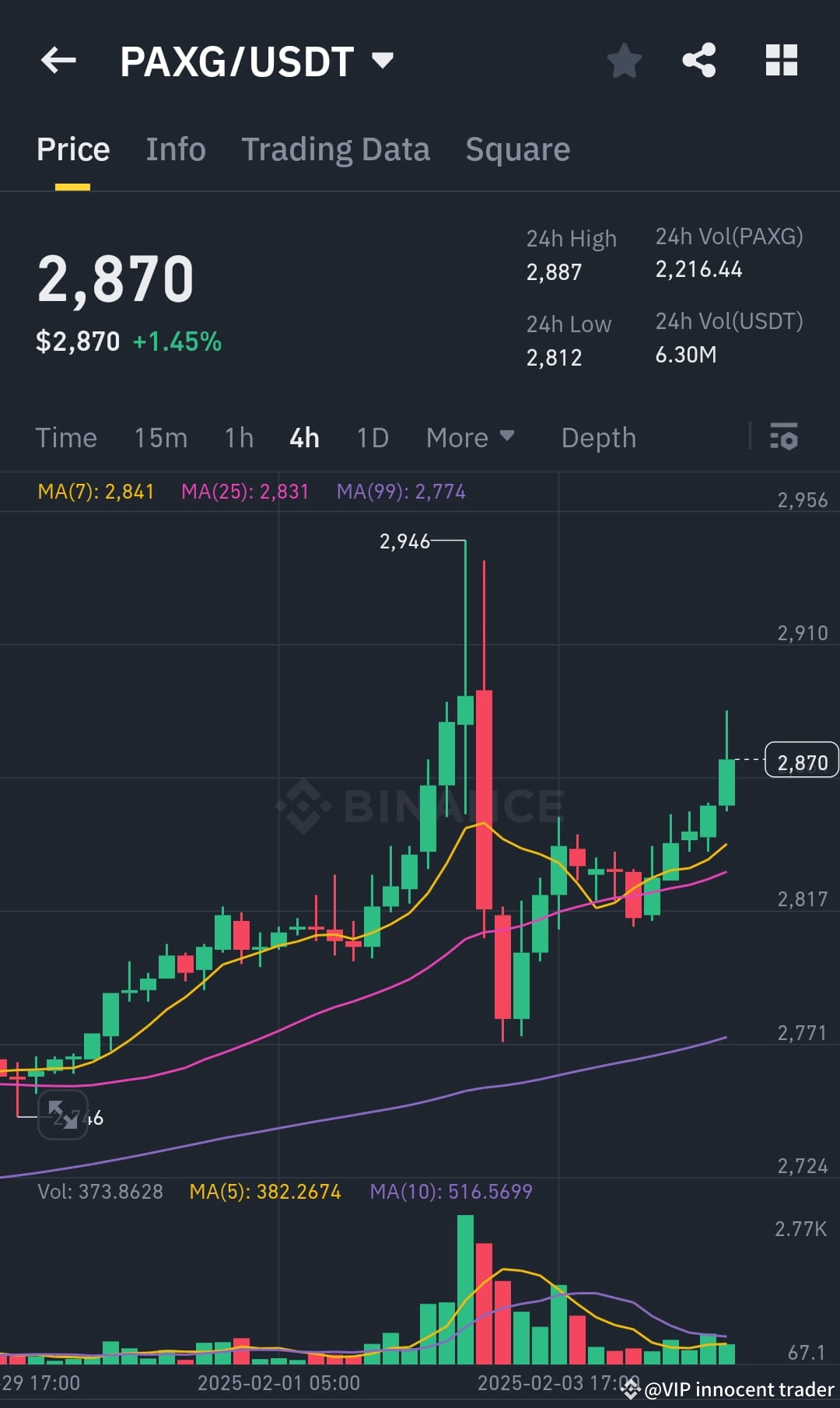The width and height of the screenshot is (840, 1408).
Task: Open the grid layout icon top right
Action: coord(781,61)
